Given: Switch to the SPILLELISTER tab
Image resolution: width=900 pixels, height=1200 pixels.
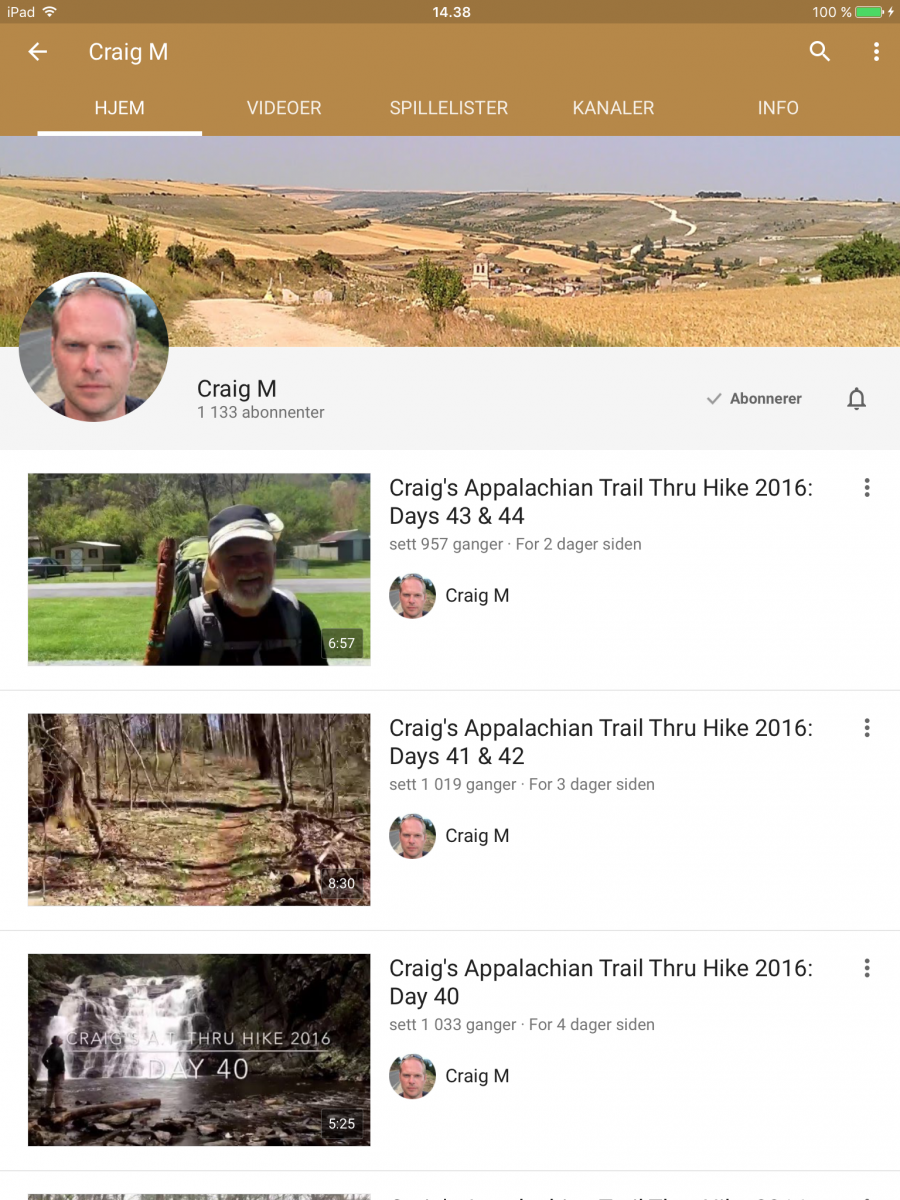Looking at the screenshot, I should (x=449, y=108).
